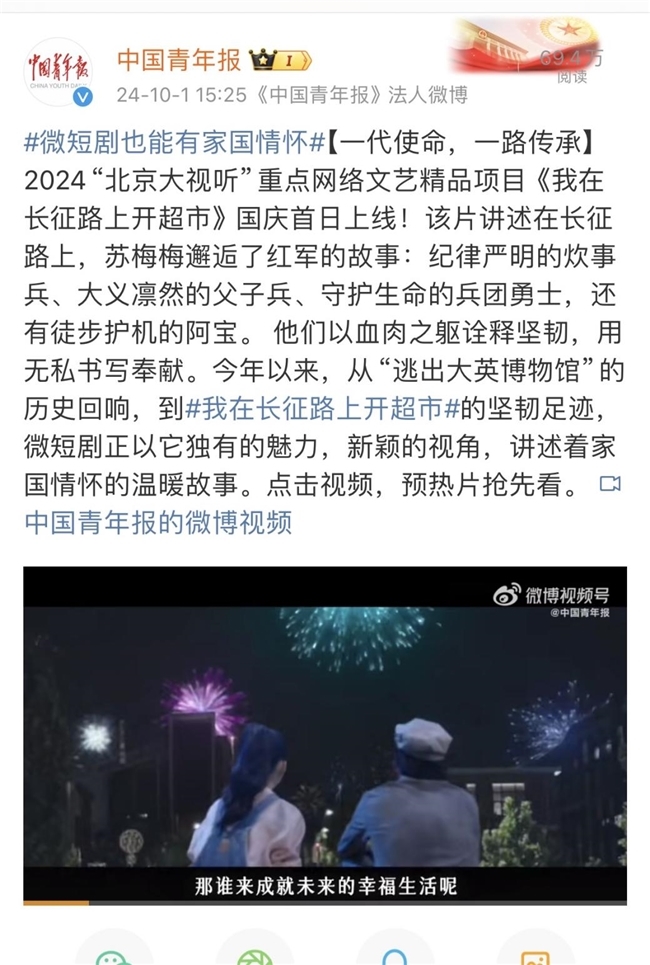The image size is (650, 965).
Task: Open 中国青年报 profile avatar
Action: coord(58,72)
